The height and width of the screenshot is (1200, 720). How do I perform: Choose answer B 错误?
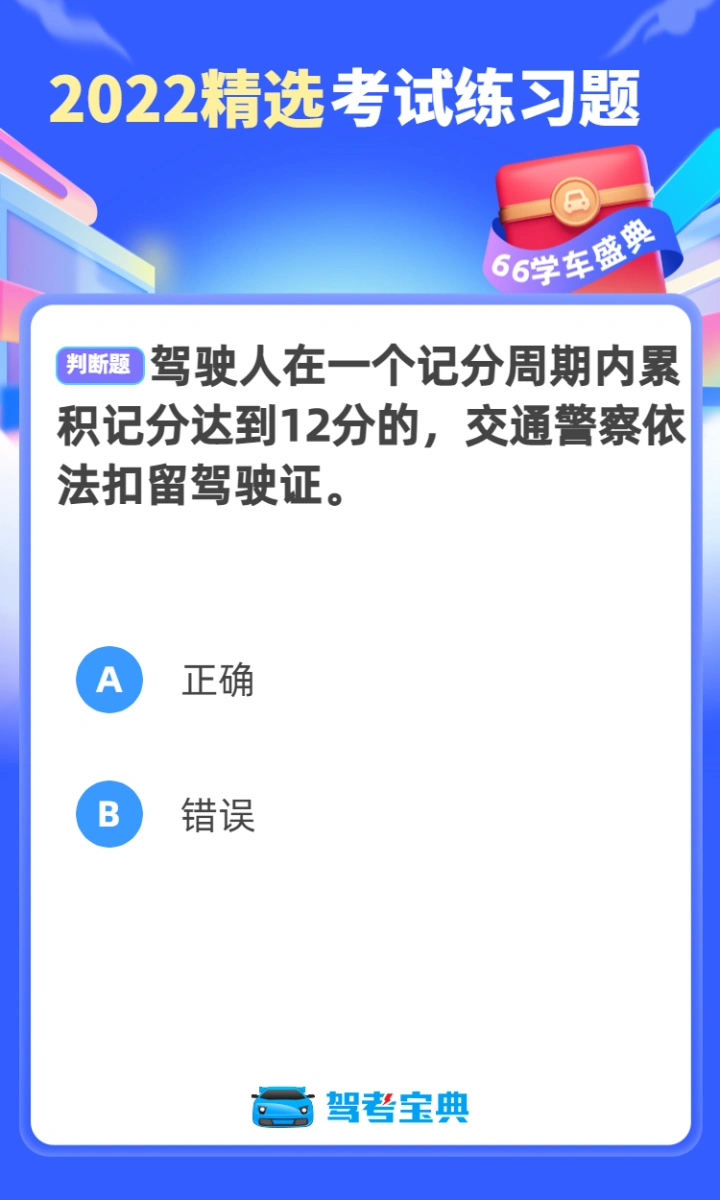[165, 814]
